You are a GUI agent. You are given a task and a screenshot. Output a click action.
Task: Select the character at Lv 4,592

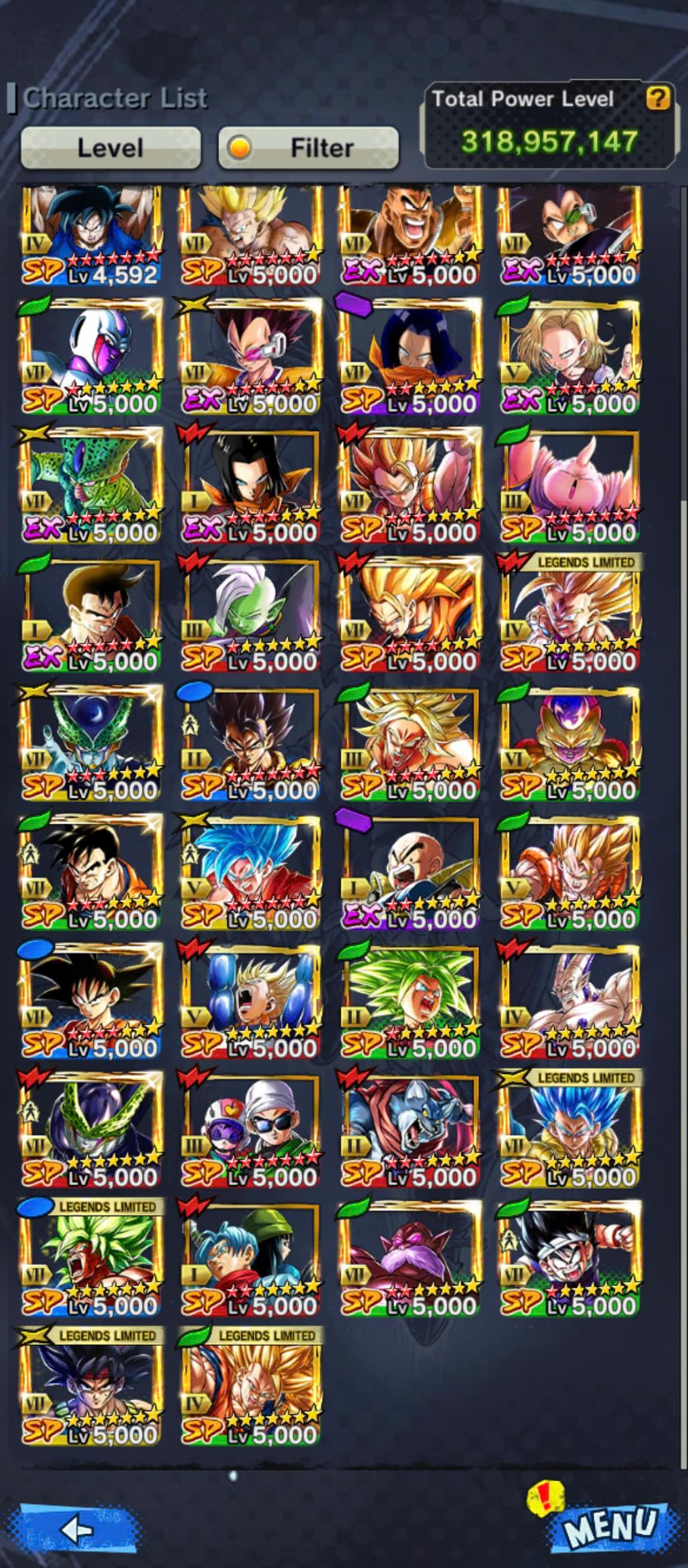click(92, 234)
